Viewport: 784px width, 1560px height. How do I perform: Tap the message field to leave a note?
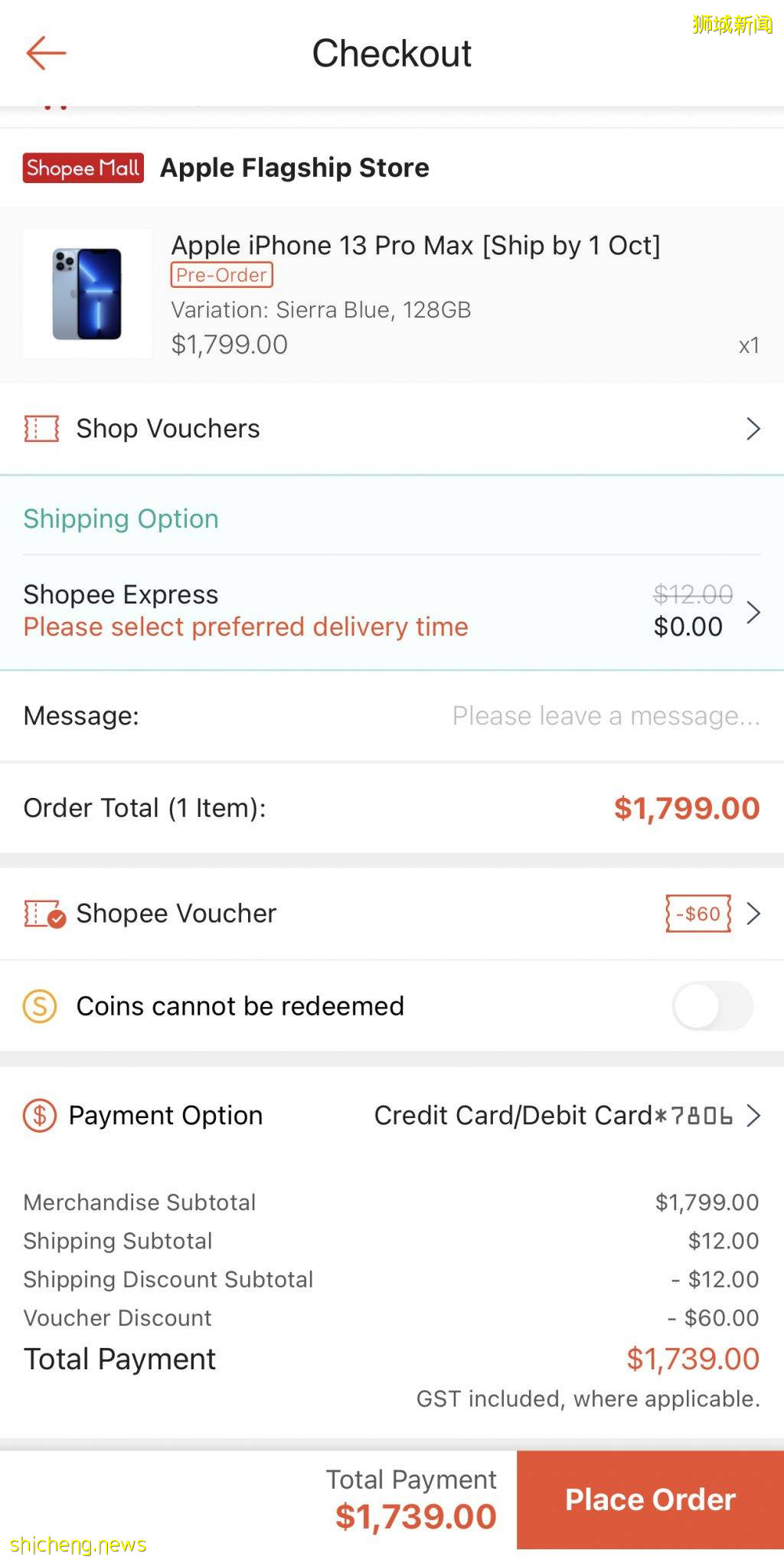coord(605,716)
